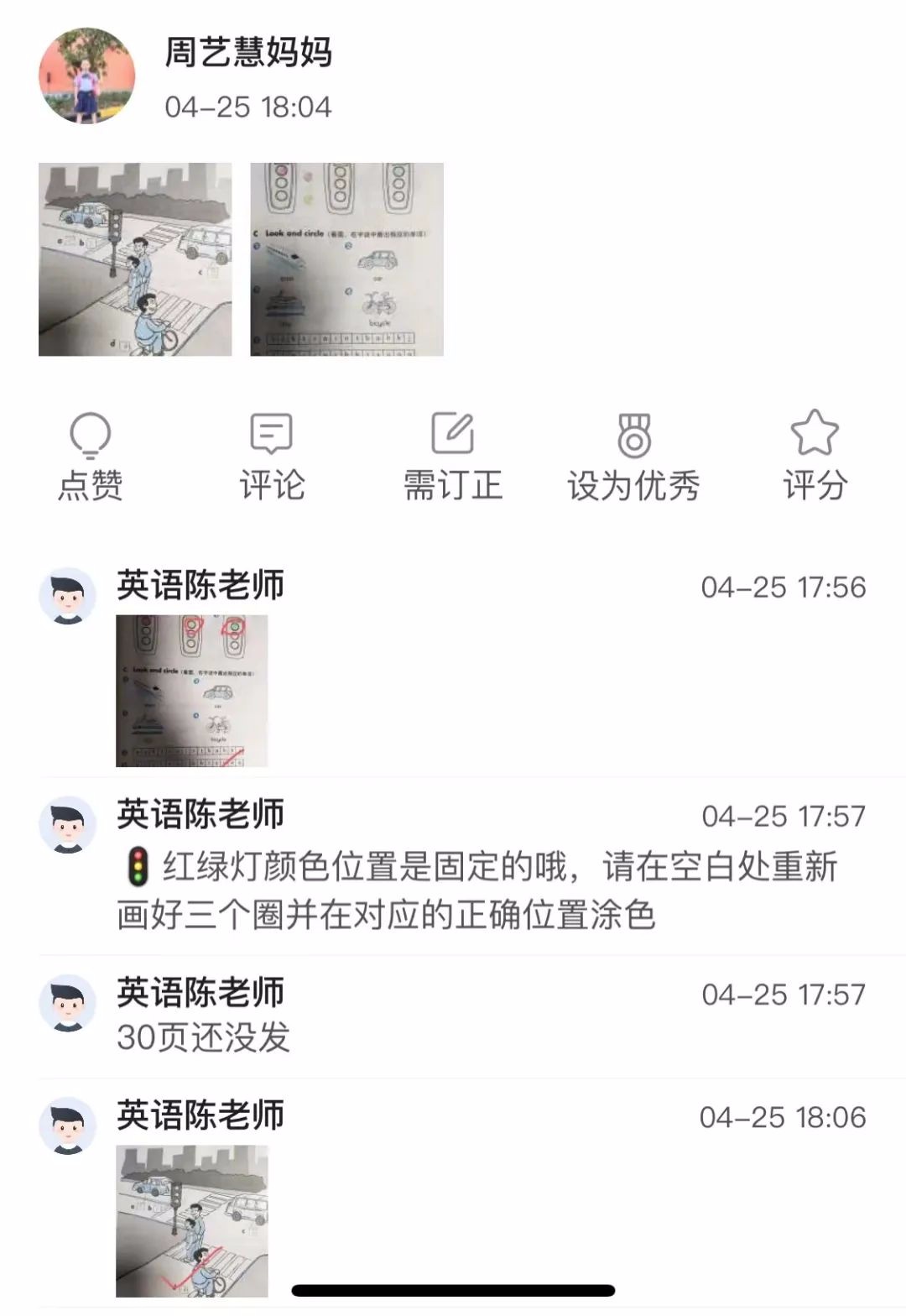Add a comment via 评论

tap(272, 457)
